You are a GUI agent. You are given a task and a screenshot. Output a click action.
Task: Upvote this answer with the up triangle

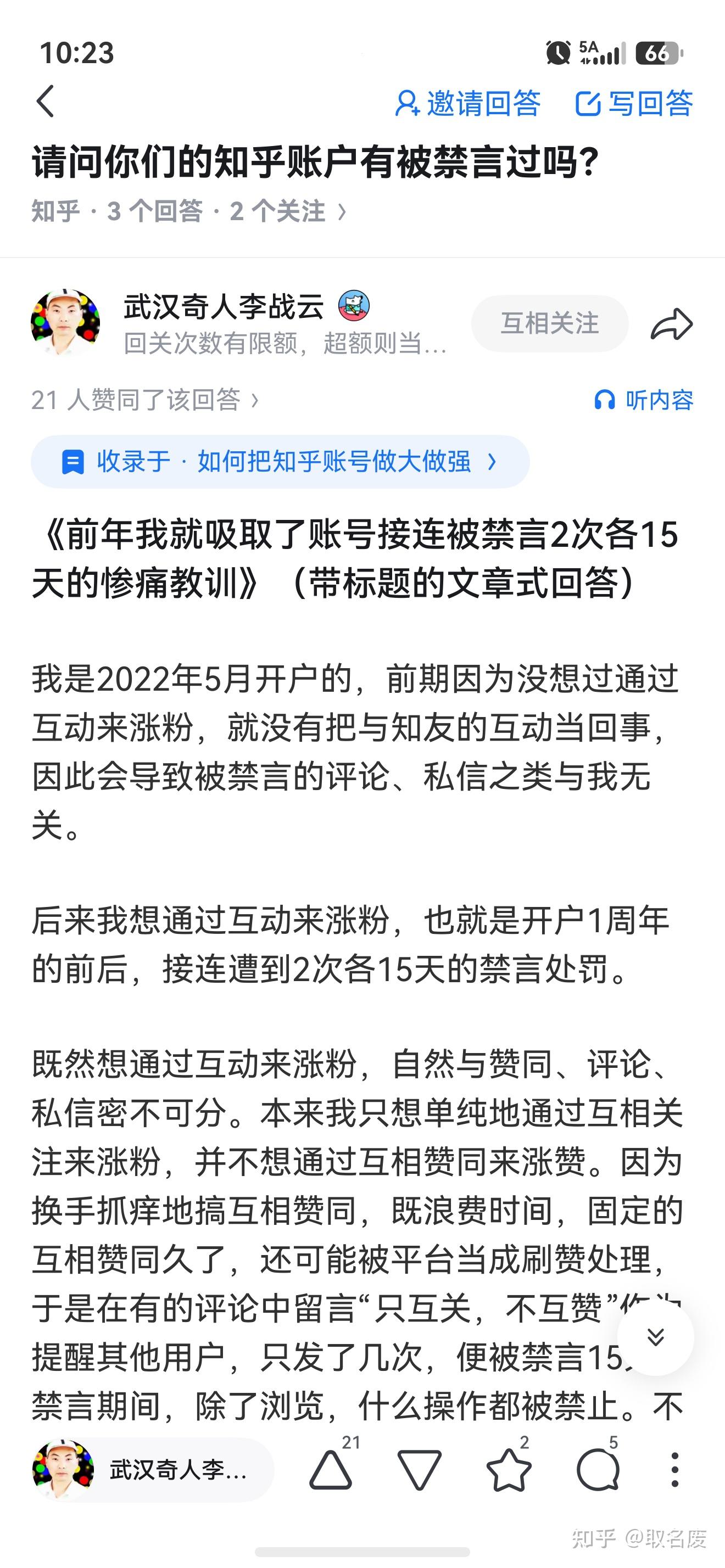click(331, 1470)
